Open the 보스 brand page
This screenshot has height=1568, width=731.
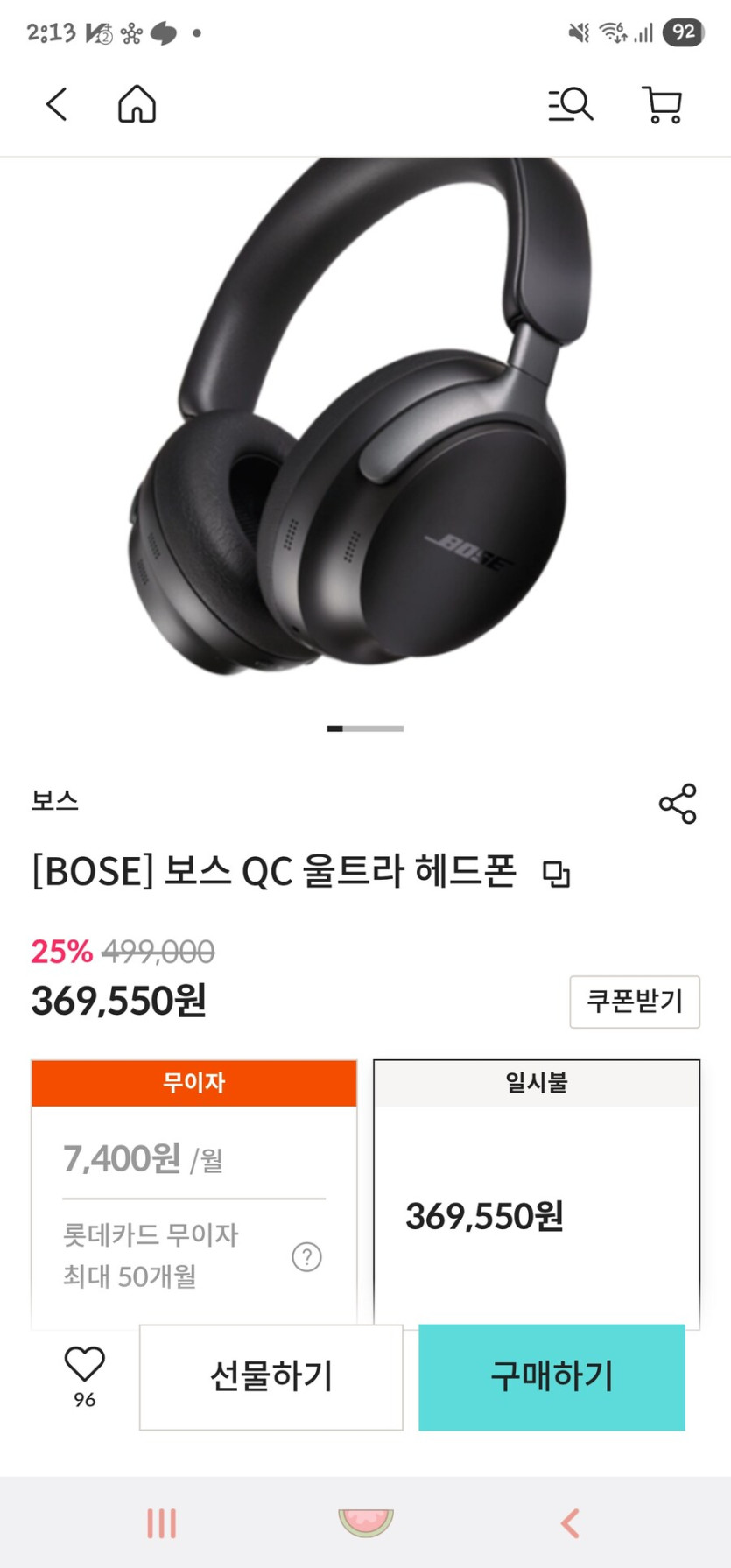tap(55, 802)
